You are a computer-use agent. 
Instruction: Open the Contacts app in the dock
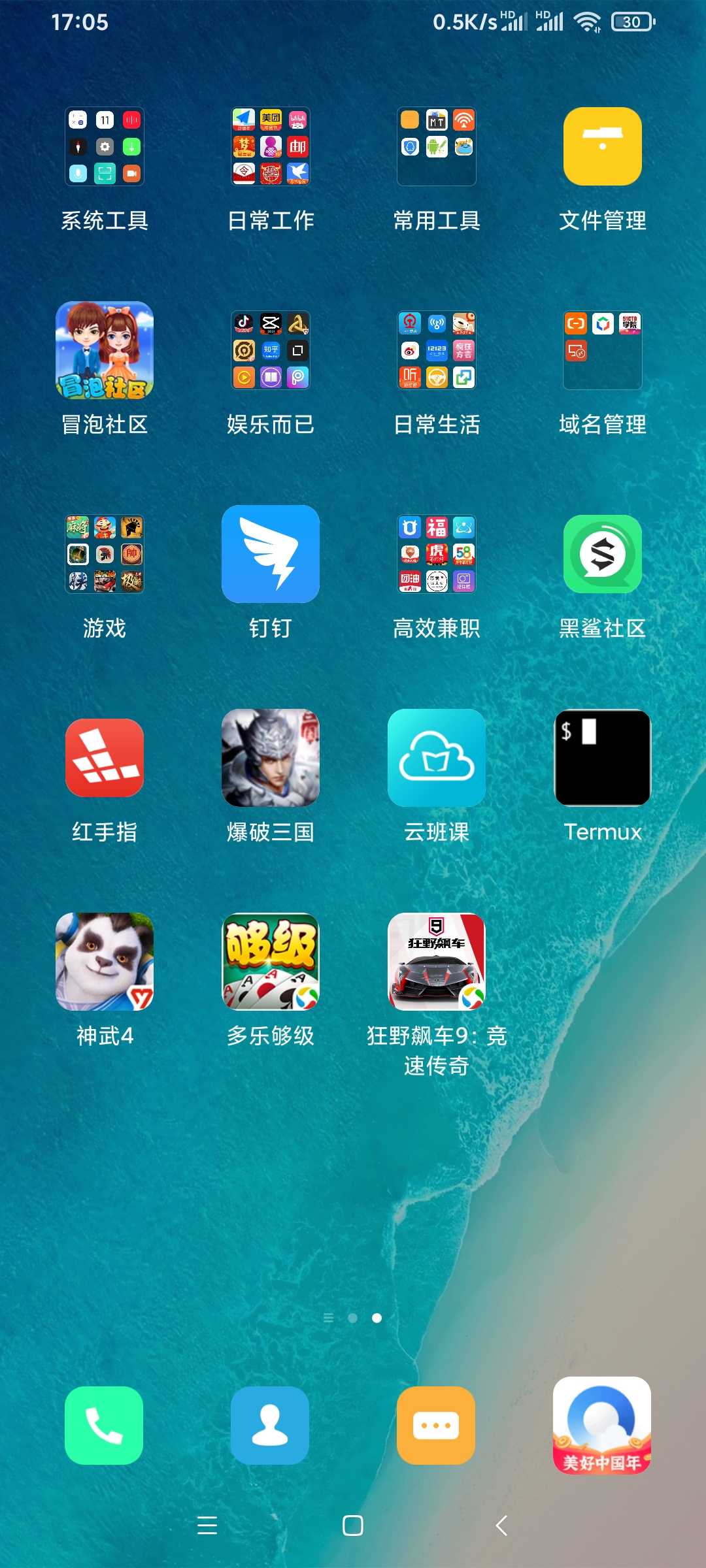[270, 1426]
